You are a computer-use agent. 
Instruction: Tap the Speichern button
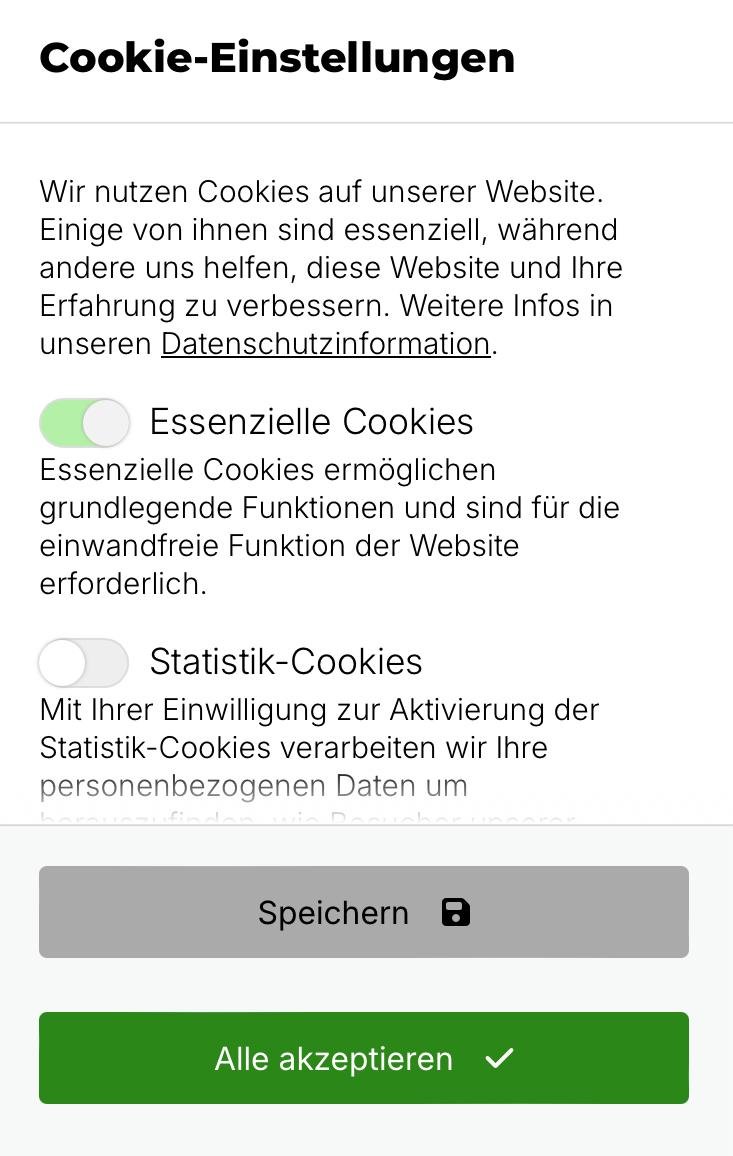[x=364, y=912]
